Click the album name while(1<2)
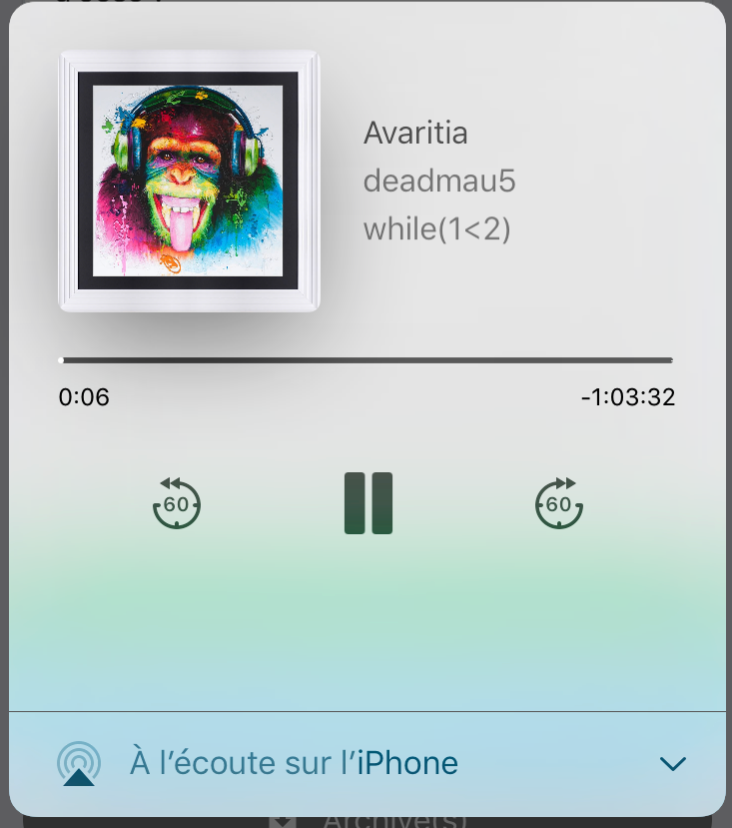 coord(437,228)
